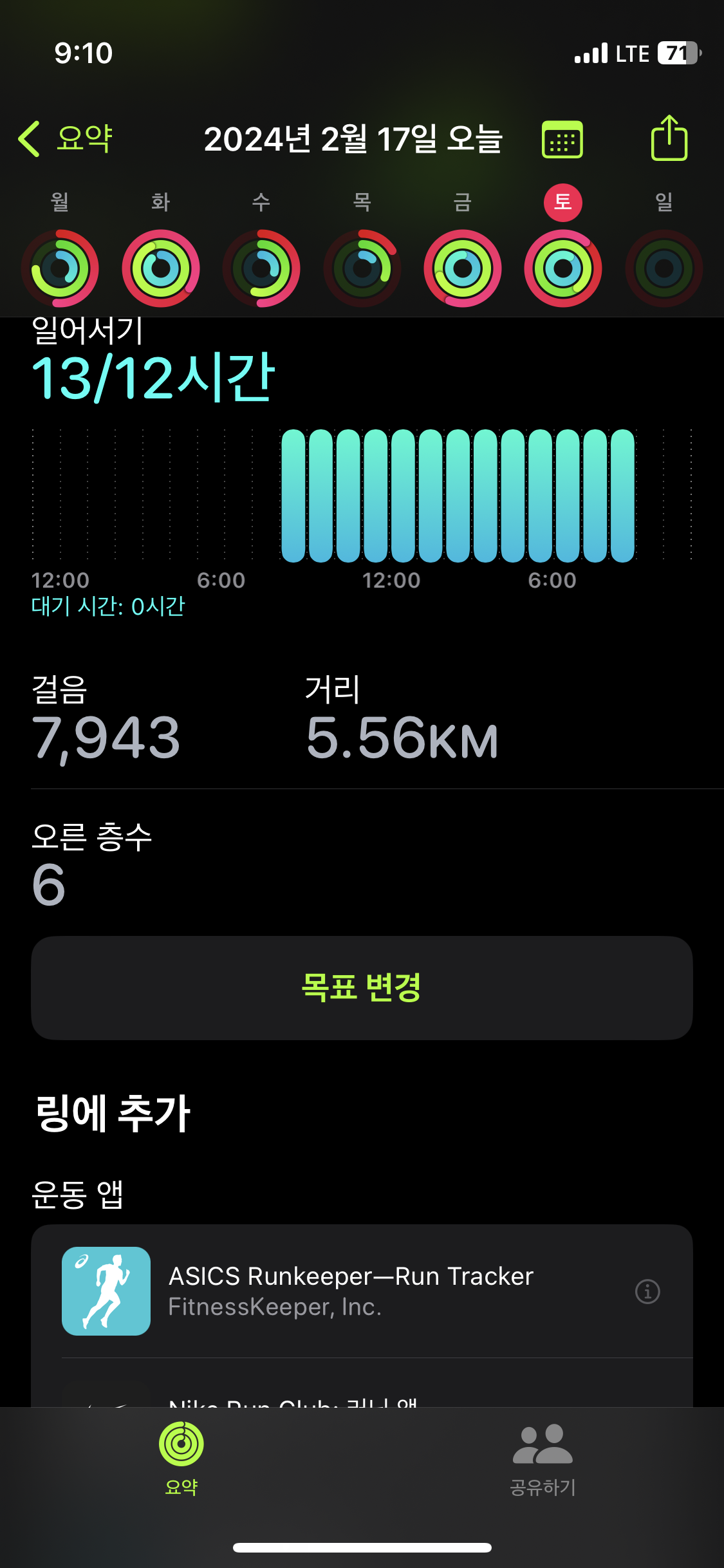
Task: Select Saturday (토) activity rings
Action: [x=563, y=268]
